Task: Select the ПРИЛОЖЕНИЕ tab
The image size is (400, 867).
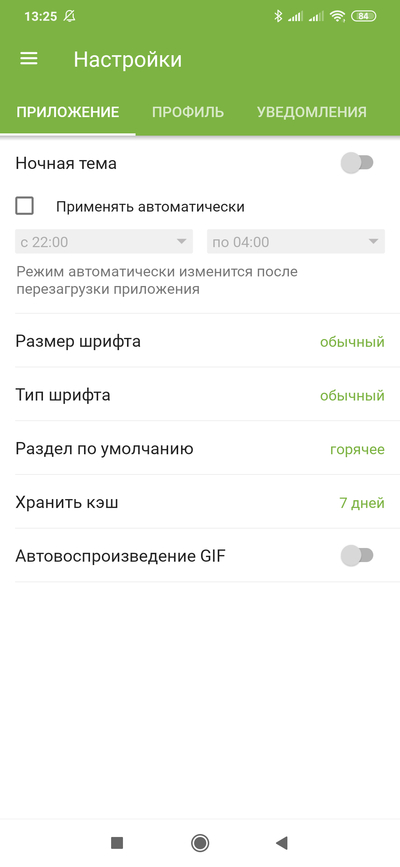Action: click(67, 112)
